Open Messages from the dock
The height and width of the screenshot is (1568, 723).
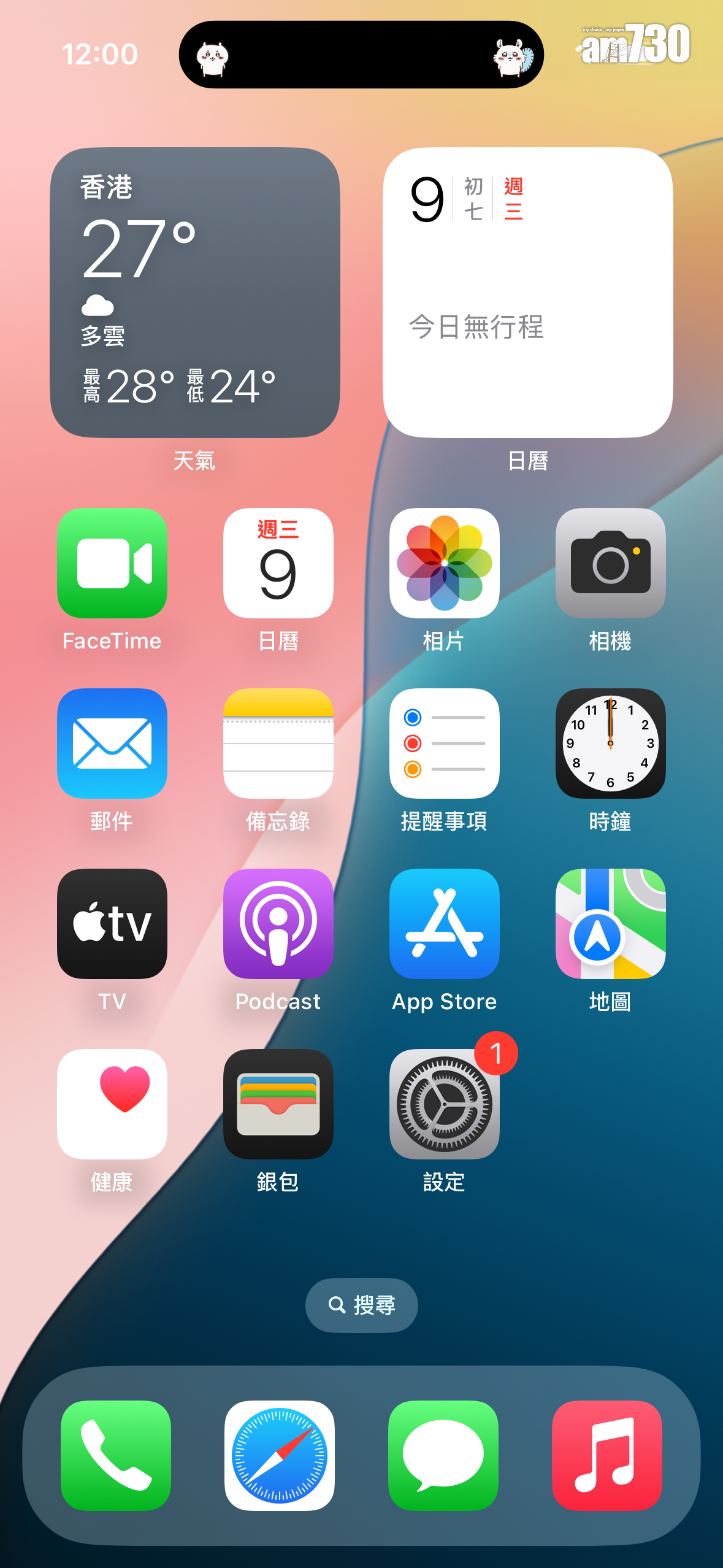click(x=443, y=1455)
